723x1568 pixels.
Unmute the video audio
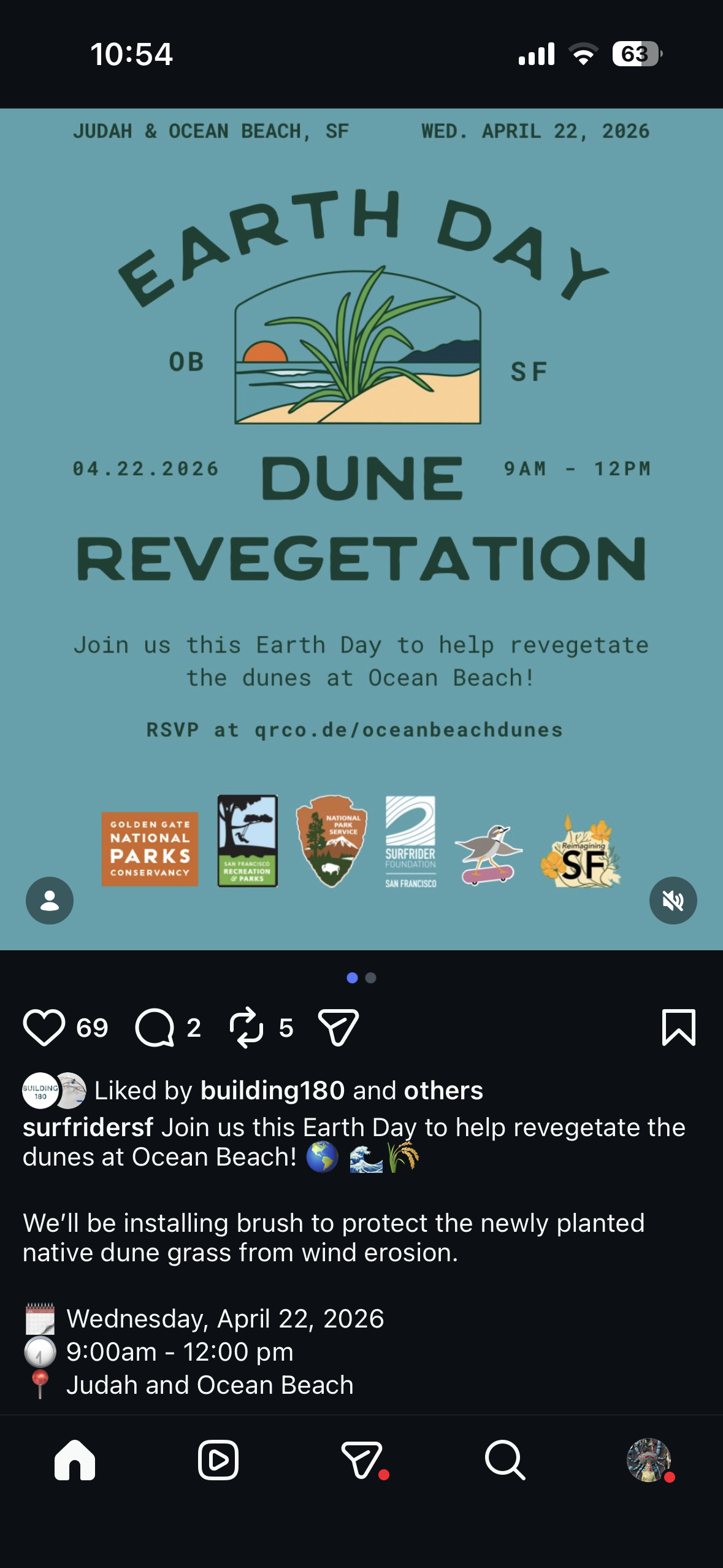point(673,900)
